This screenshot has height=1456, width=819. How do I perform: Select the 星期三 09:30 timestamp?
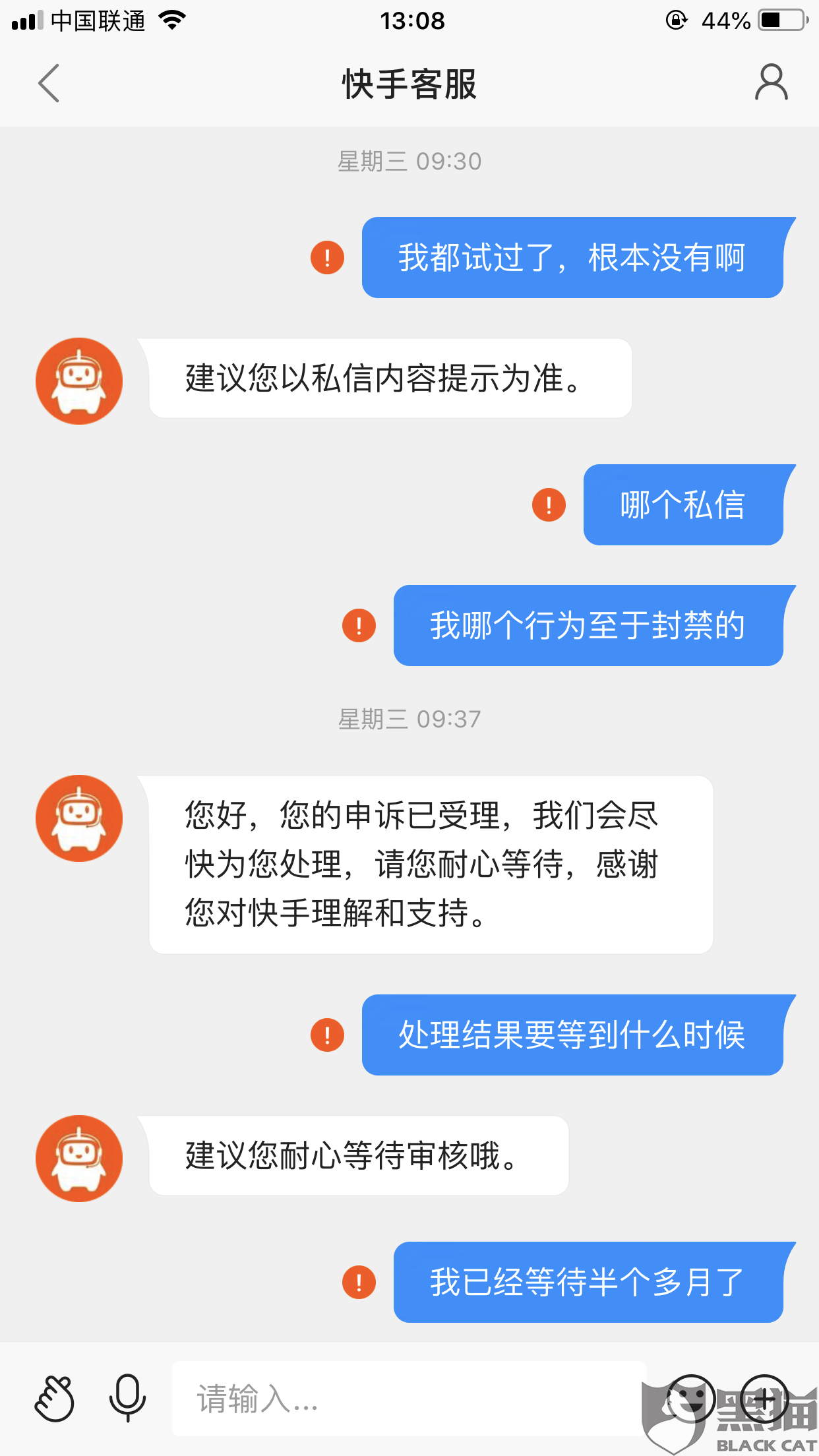(x=409, y=161)
